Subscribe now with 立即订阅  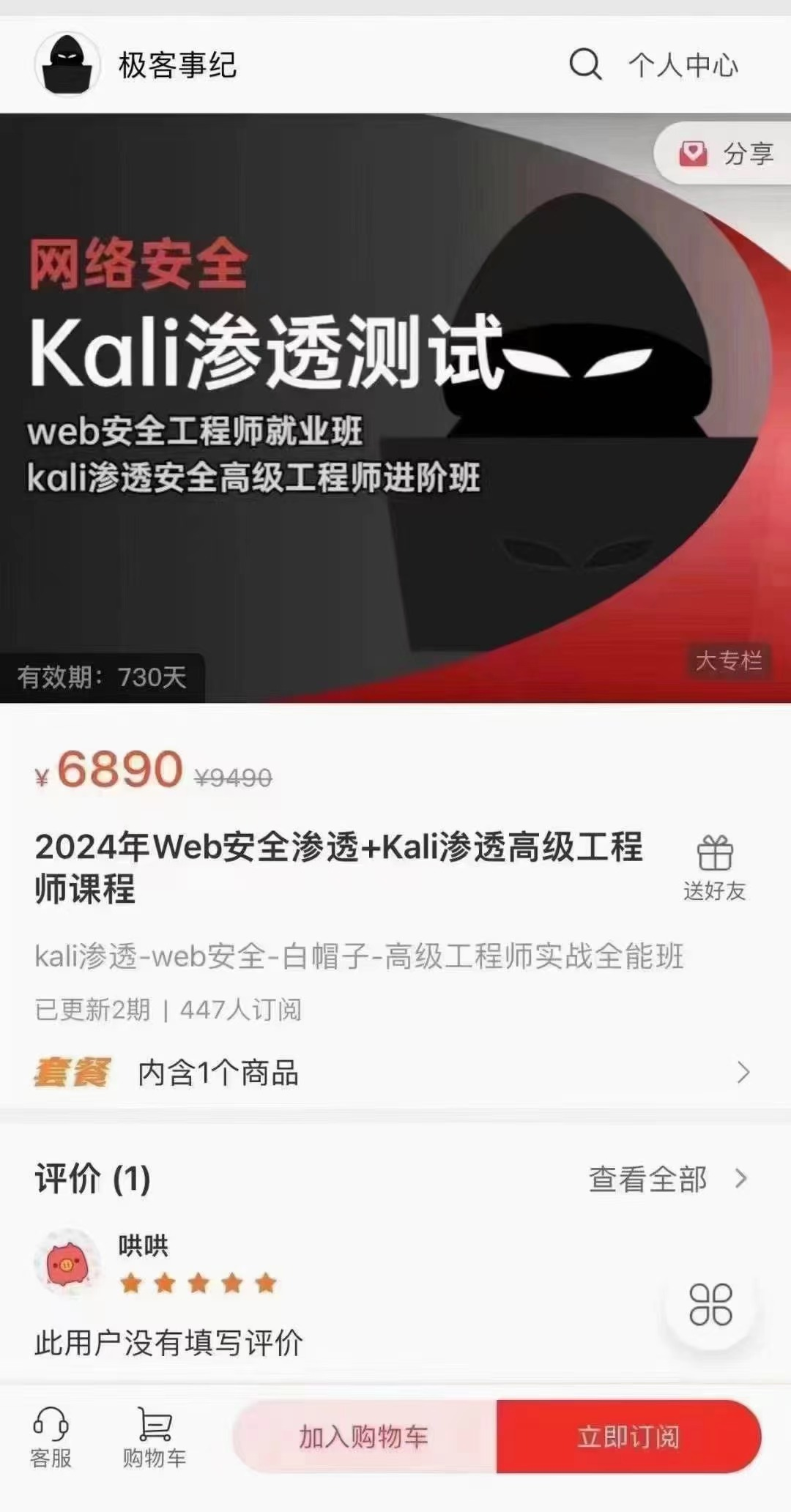click(628, 1437)
